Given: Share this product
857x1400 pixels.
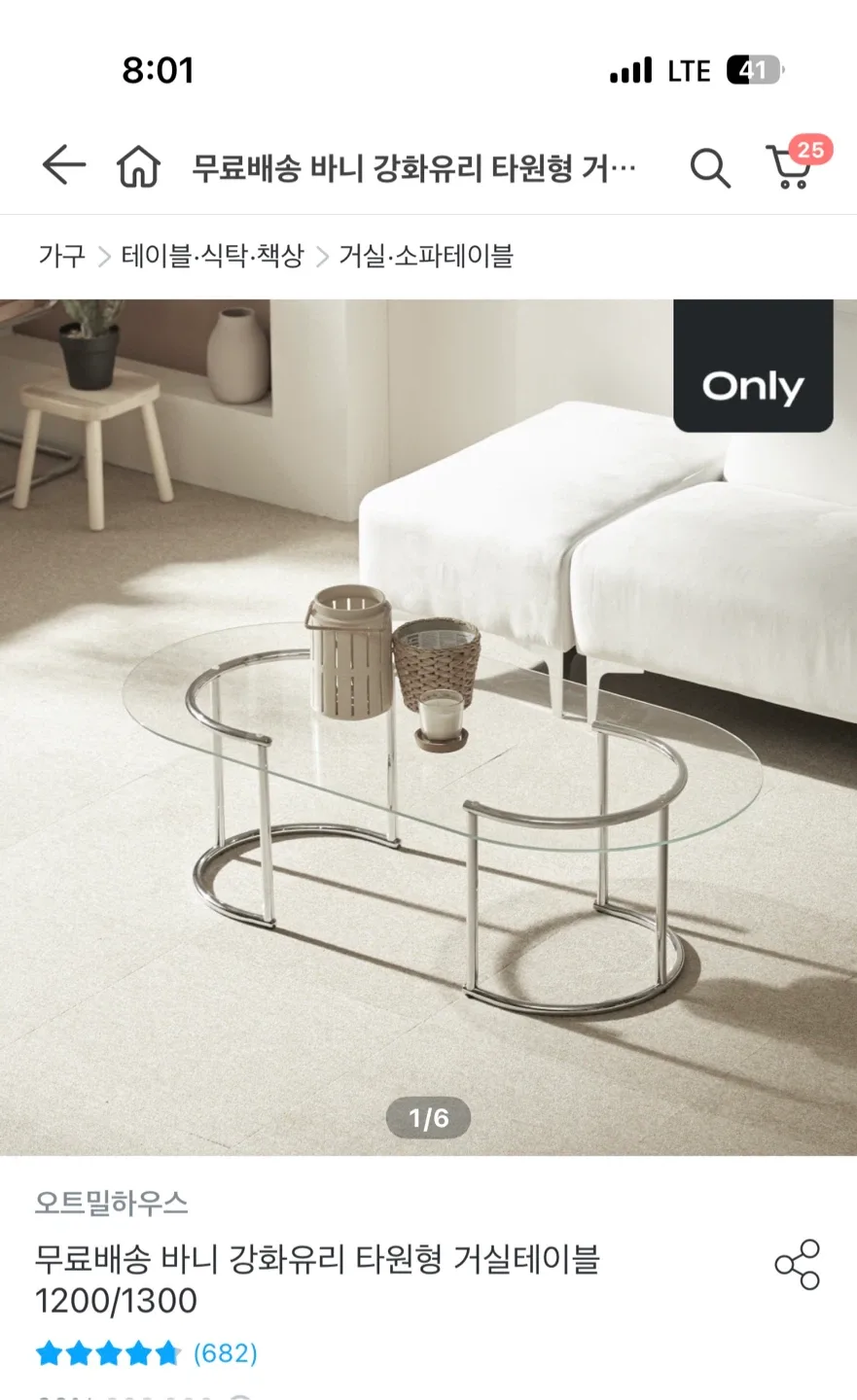Looking at the screenshot, I should [797, 1264].
